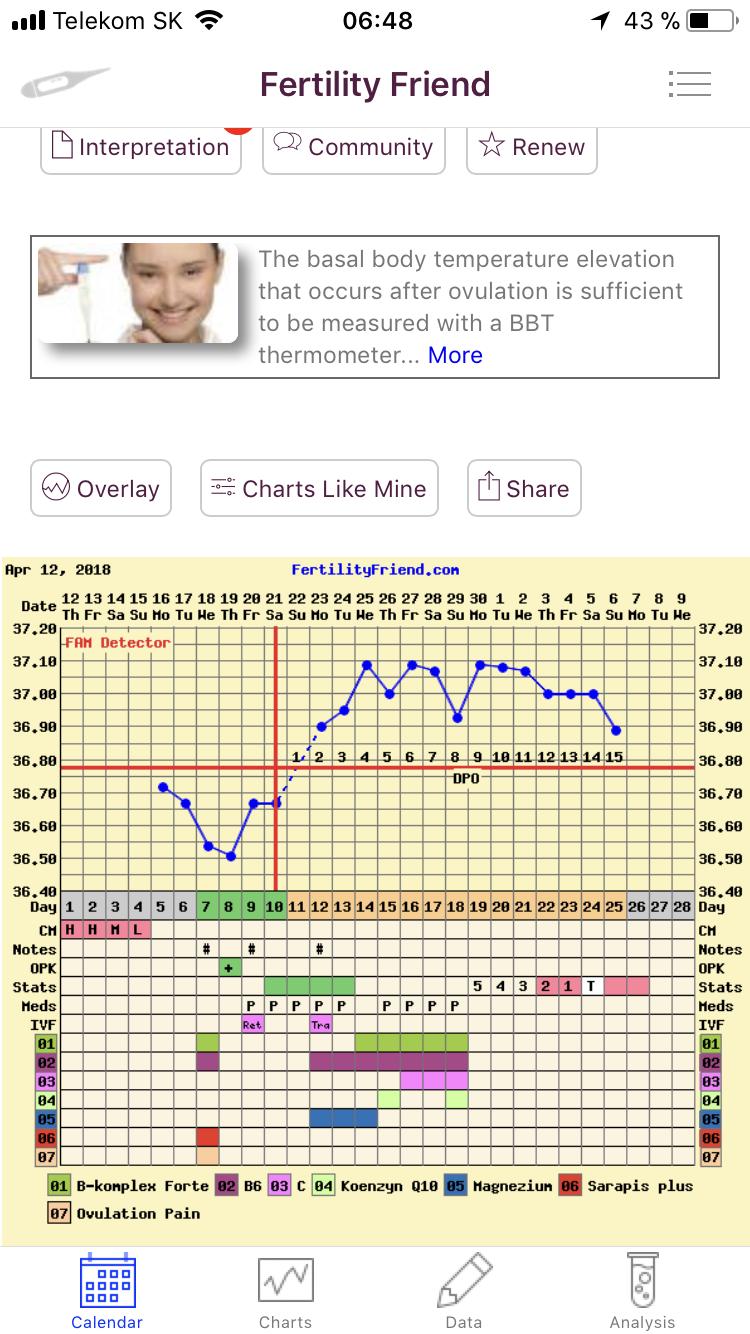Tap the Renew button

531,147
